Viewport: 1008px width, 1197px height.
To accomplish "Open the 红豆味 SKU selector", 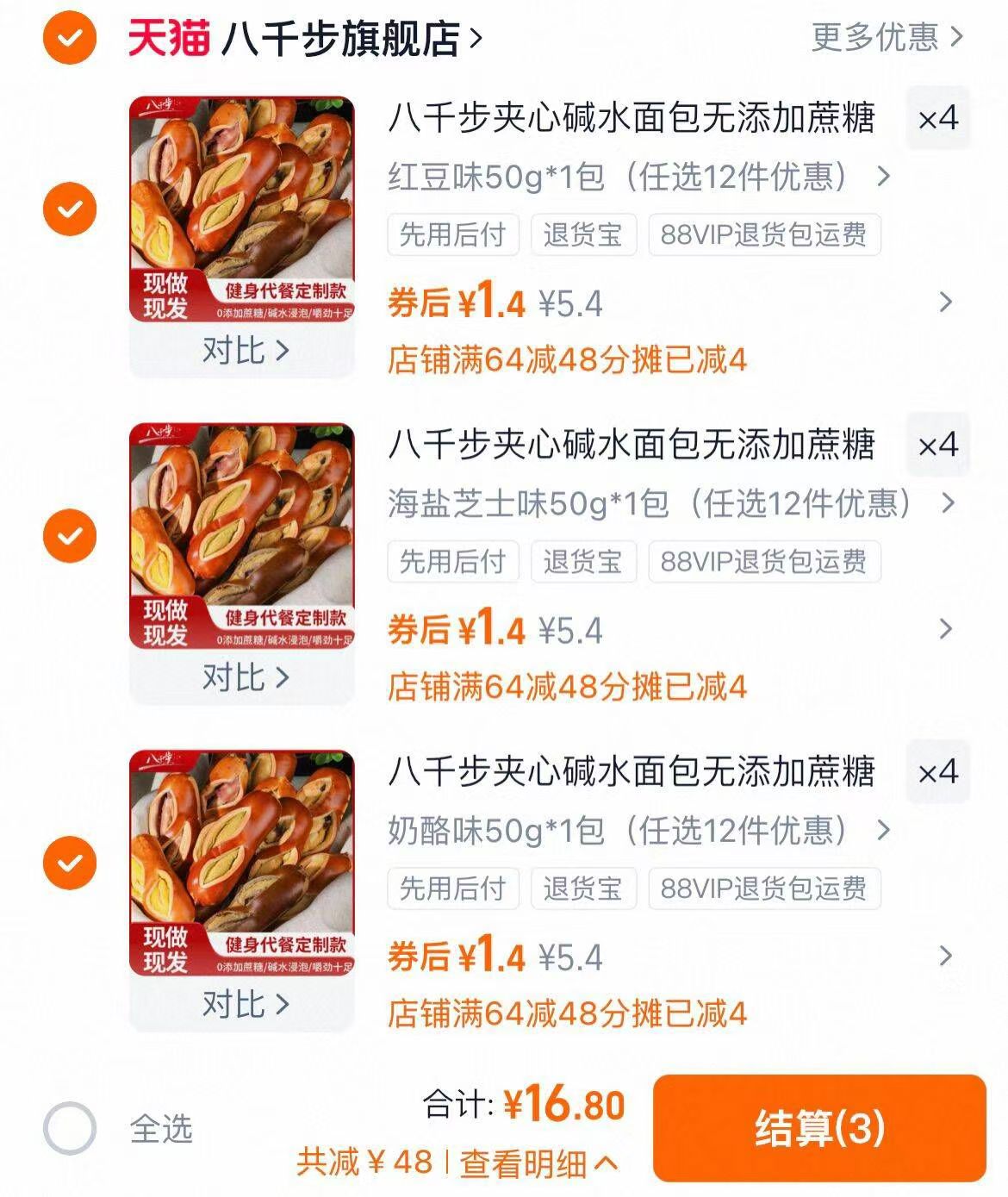I will pyautogui.click(x=638, y=176).
